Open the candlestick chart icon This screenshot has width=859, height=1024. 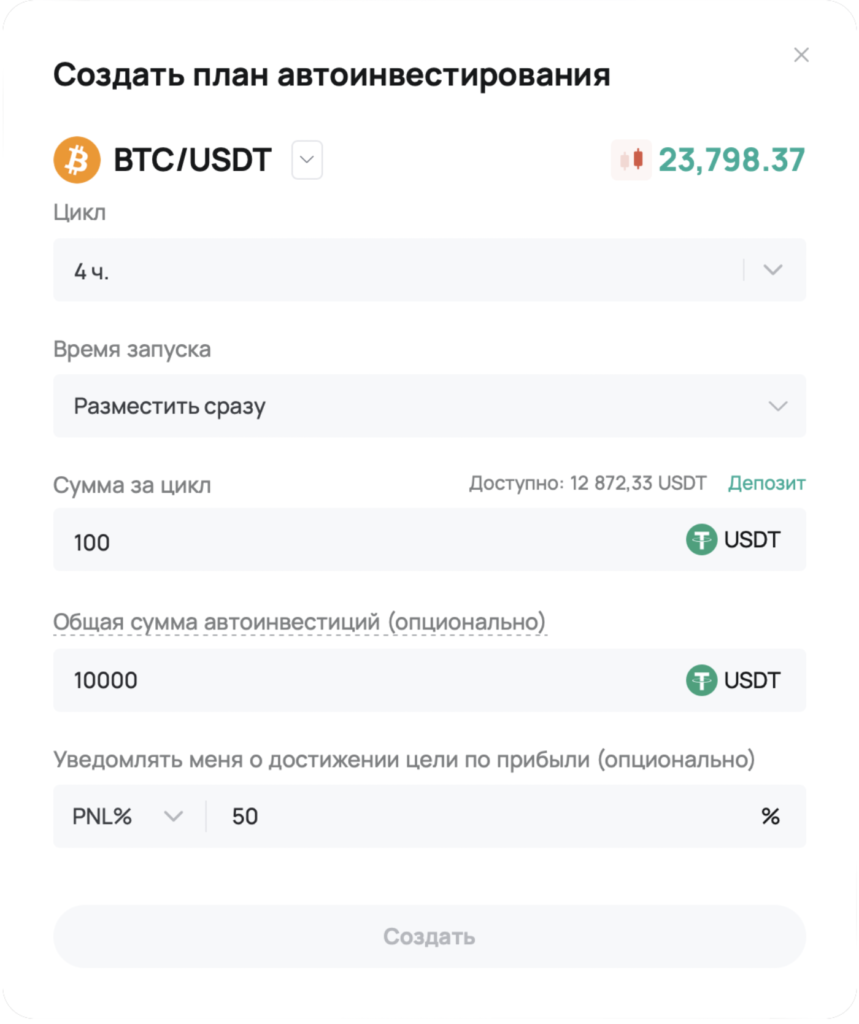click(630, 160)
